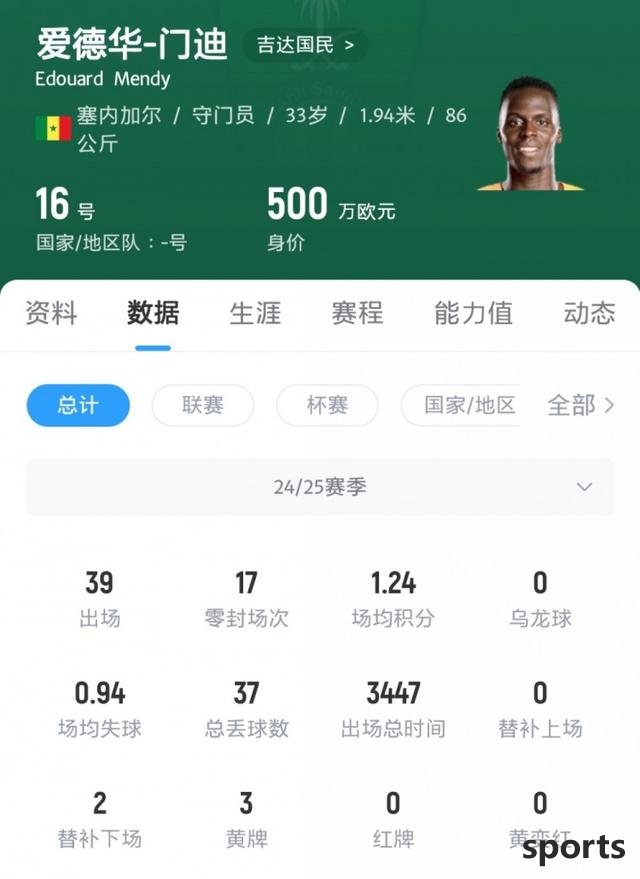The image size is (640, 879).
Task: Go to the 能力值 tab
Action: 473,313
